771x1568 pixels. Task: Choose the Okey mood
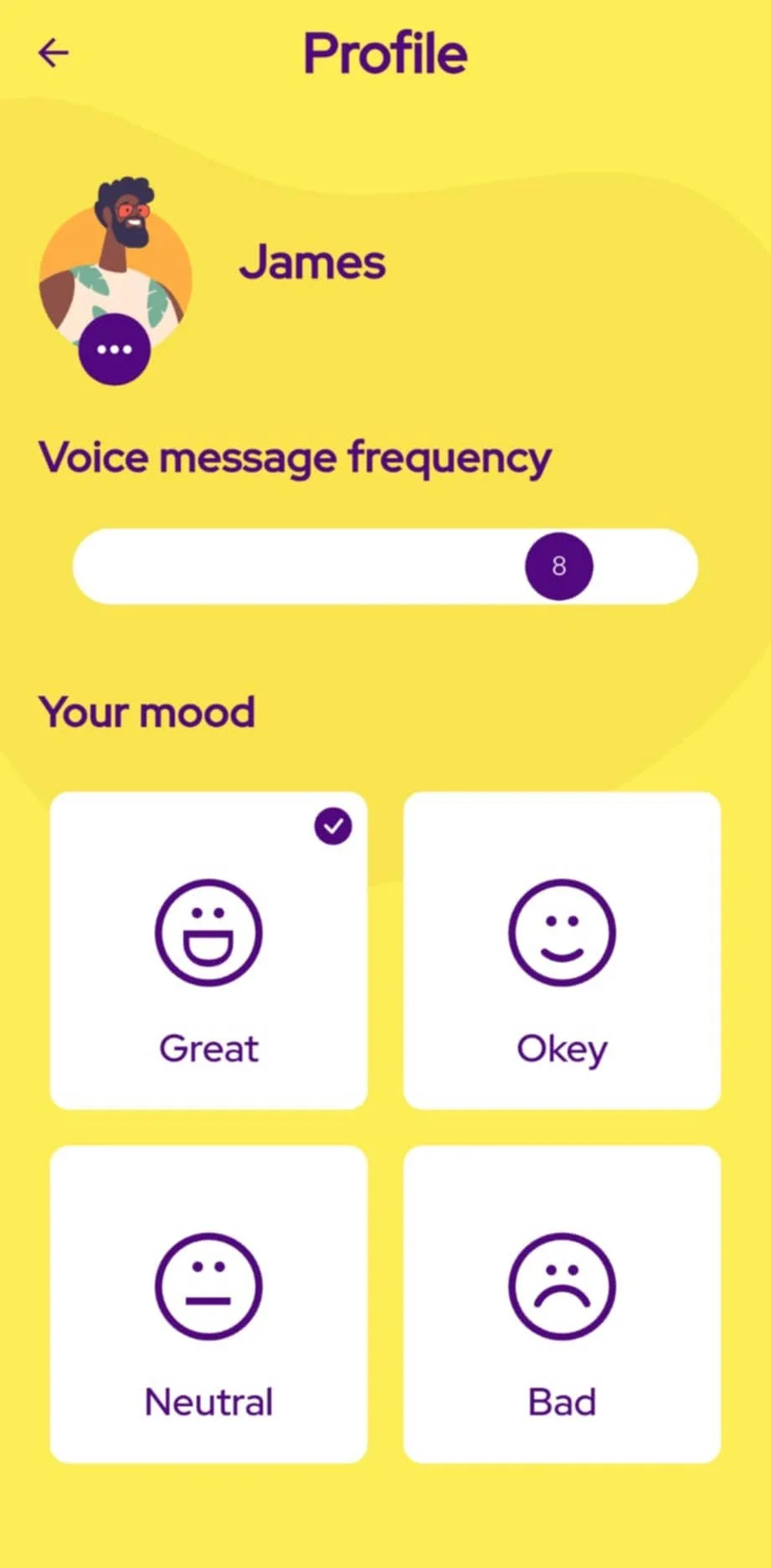562,951
